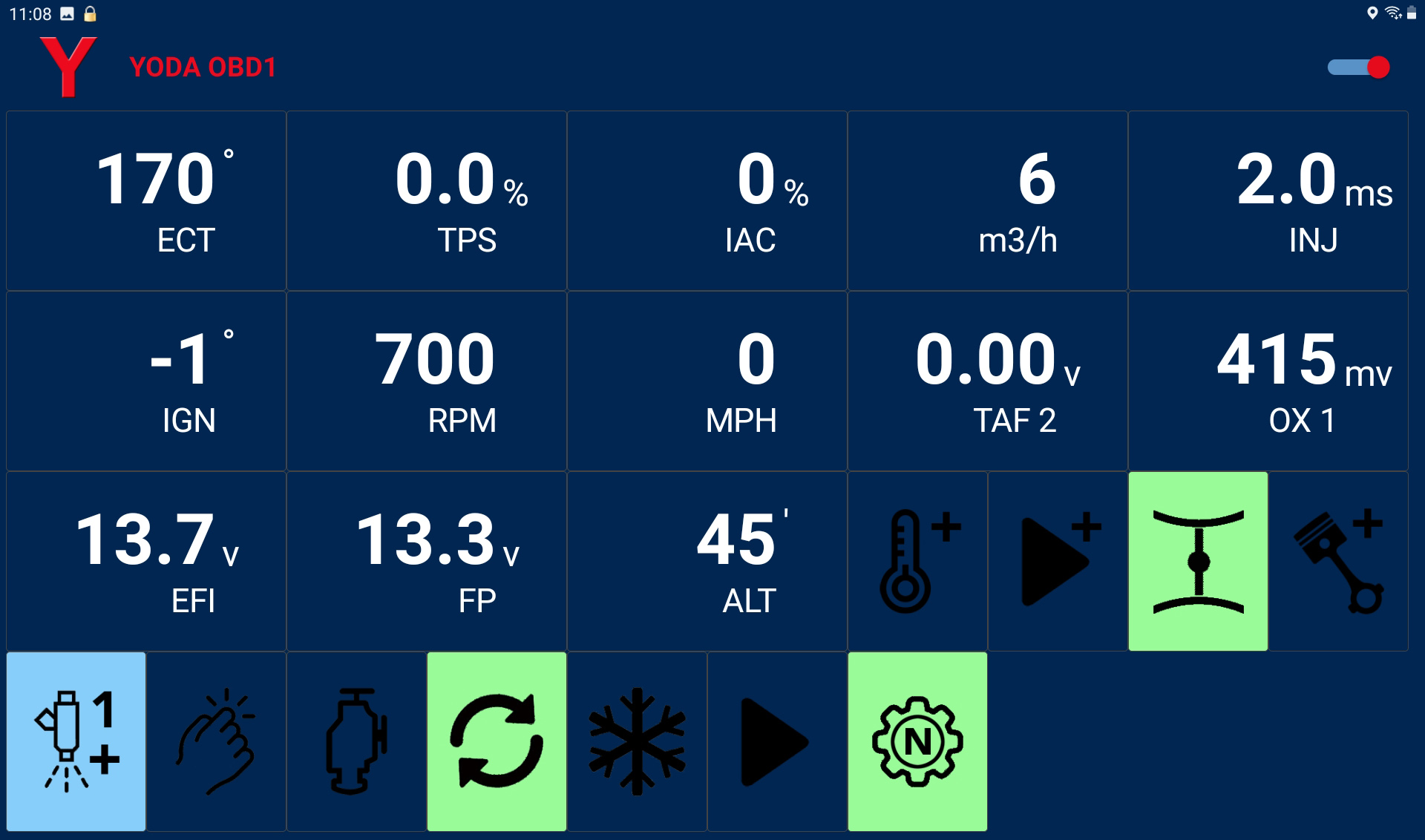Open the ECT temperature gauge tile
The height and width of the screenshot is (840, 1425).
[x=146, y=201]
